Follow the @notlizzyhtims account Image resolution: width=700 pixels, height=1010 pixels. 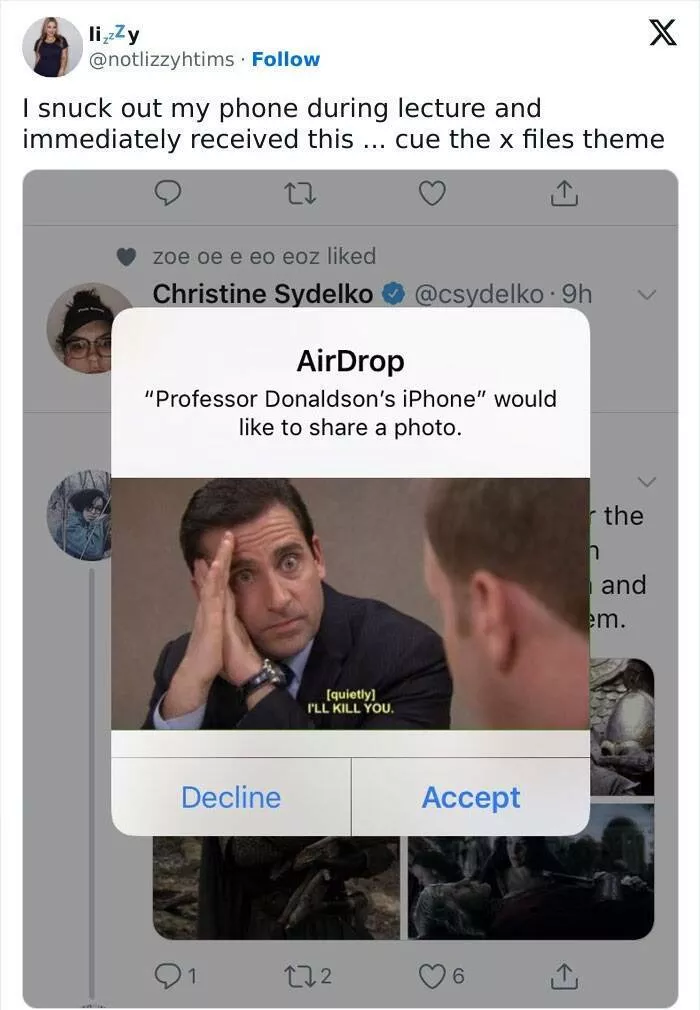[x=286, y=59]
